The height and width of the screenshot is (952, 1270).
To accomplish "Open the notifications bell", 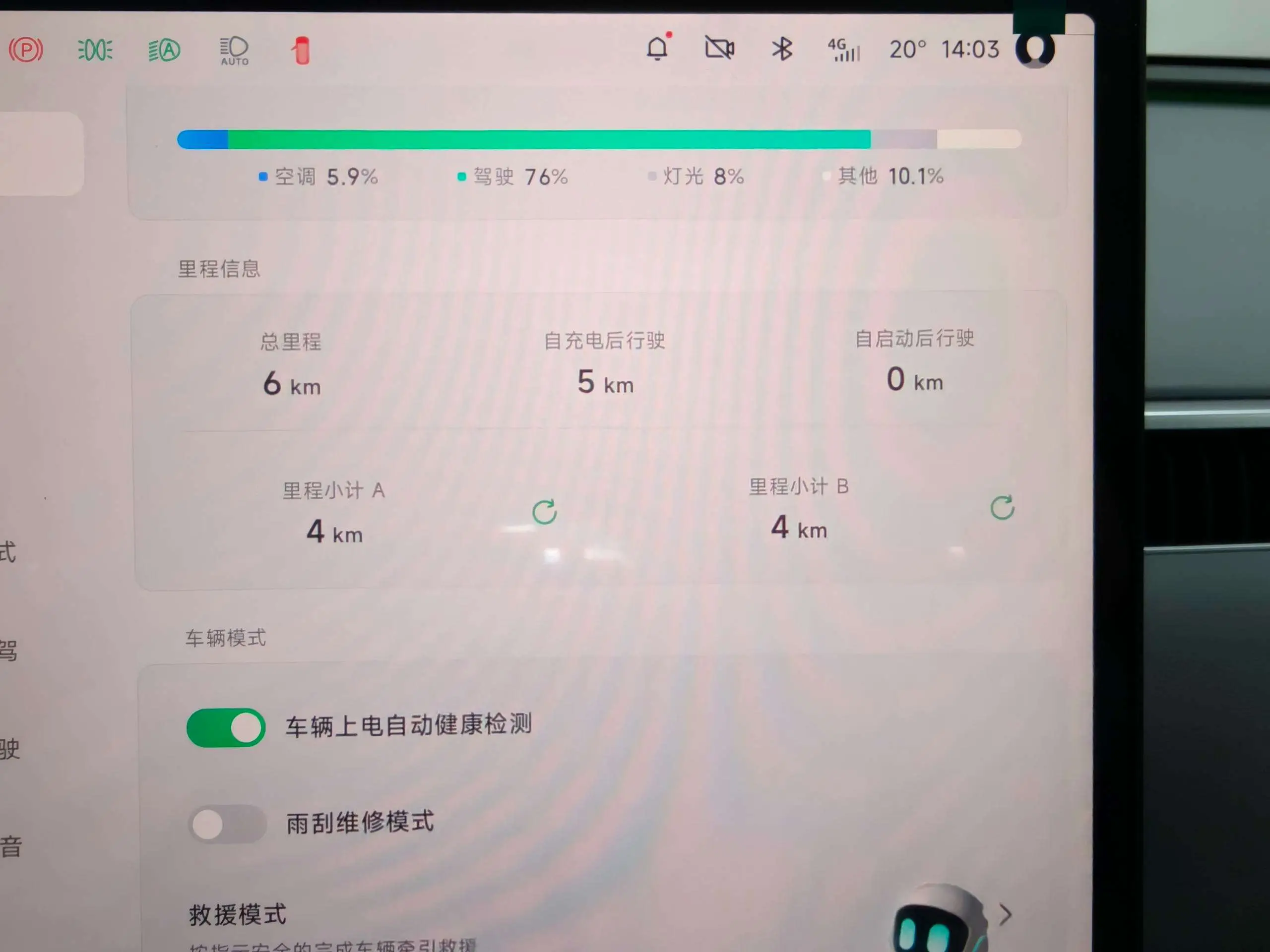I will click(658, 48).
